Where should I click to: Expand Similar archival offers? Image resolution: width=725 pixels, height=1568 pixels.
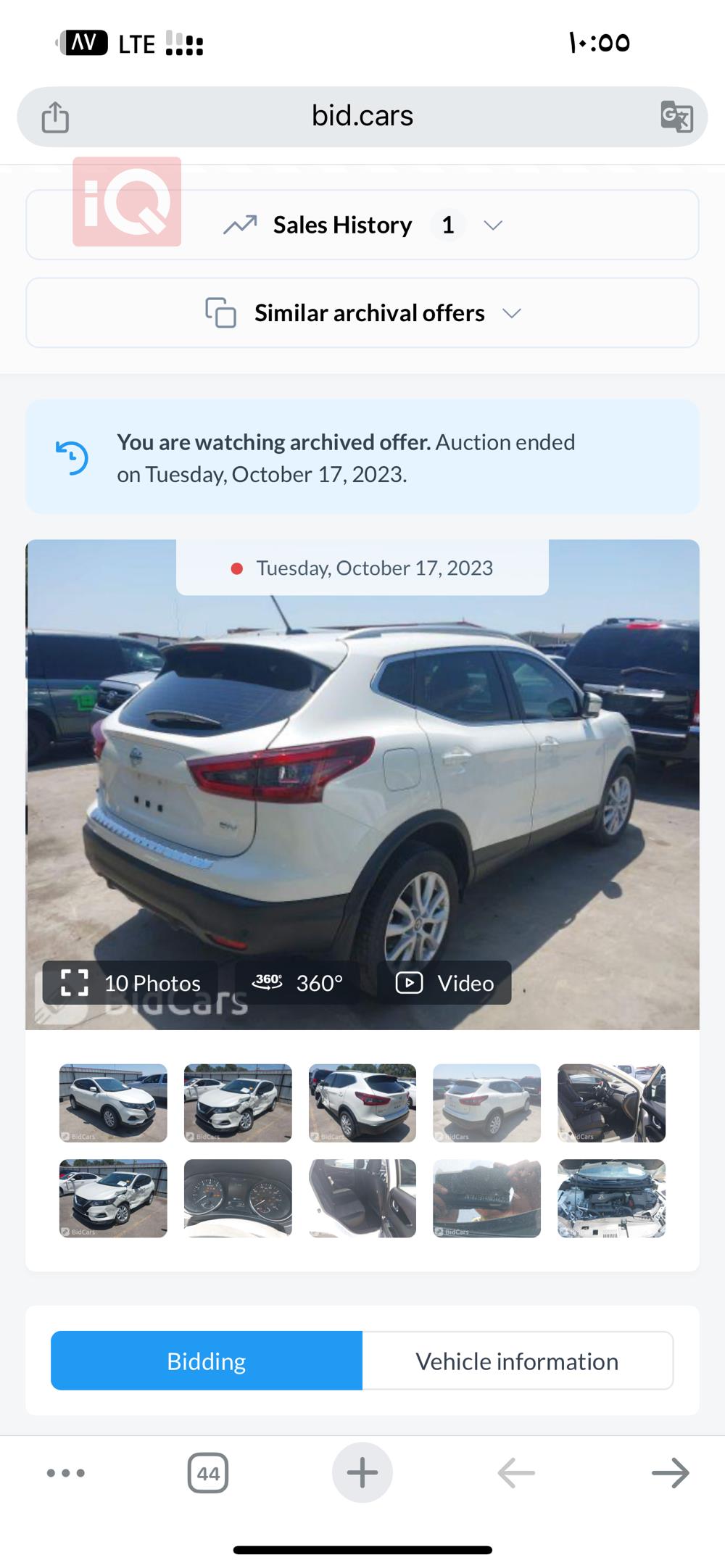pos(362,313)
